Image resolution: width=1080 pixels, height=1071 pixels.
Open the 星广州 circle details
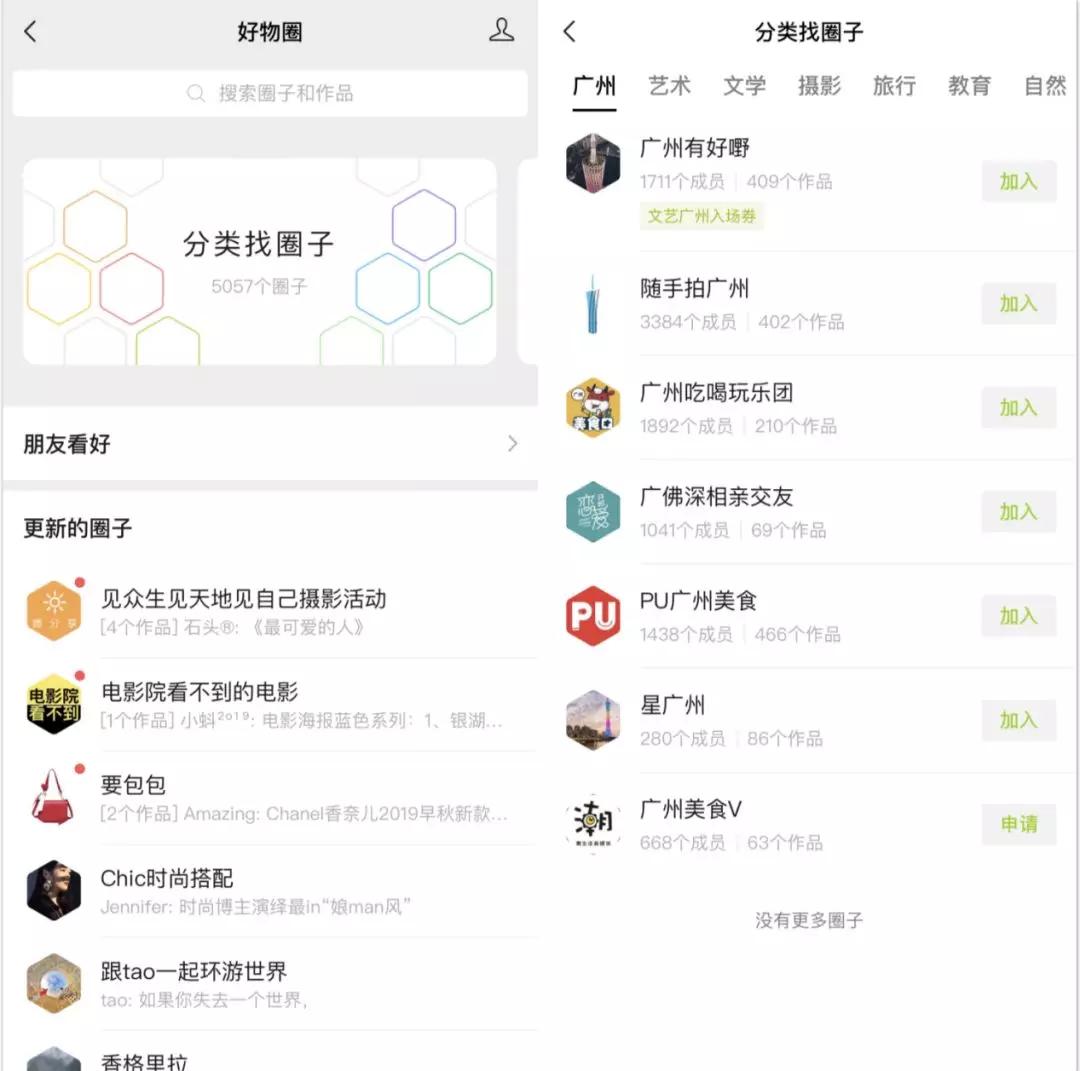pyautogui.click(x=760, y=720)
